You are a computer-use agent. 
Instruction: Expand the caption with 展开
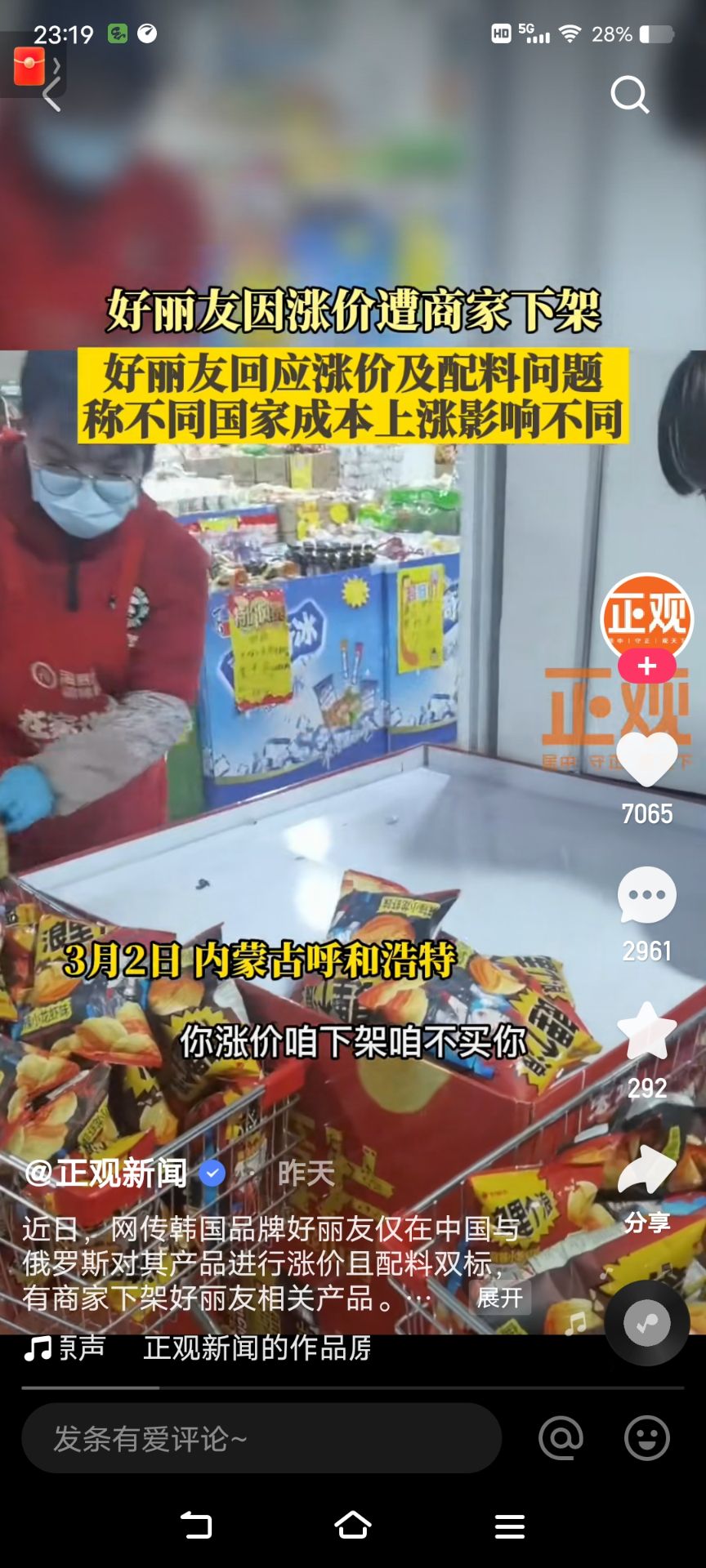500,1298
